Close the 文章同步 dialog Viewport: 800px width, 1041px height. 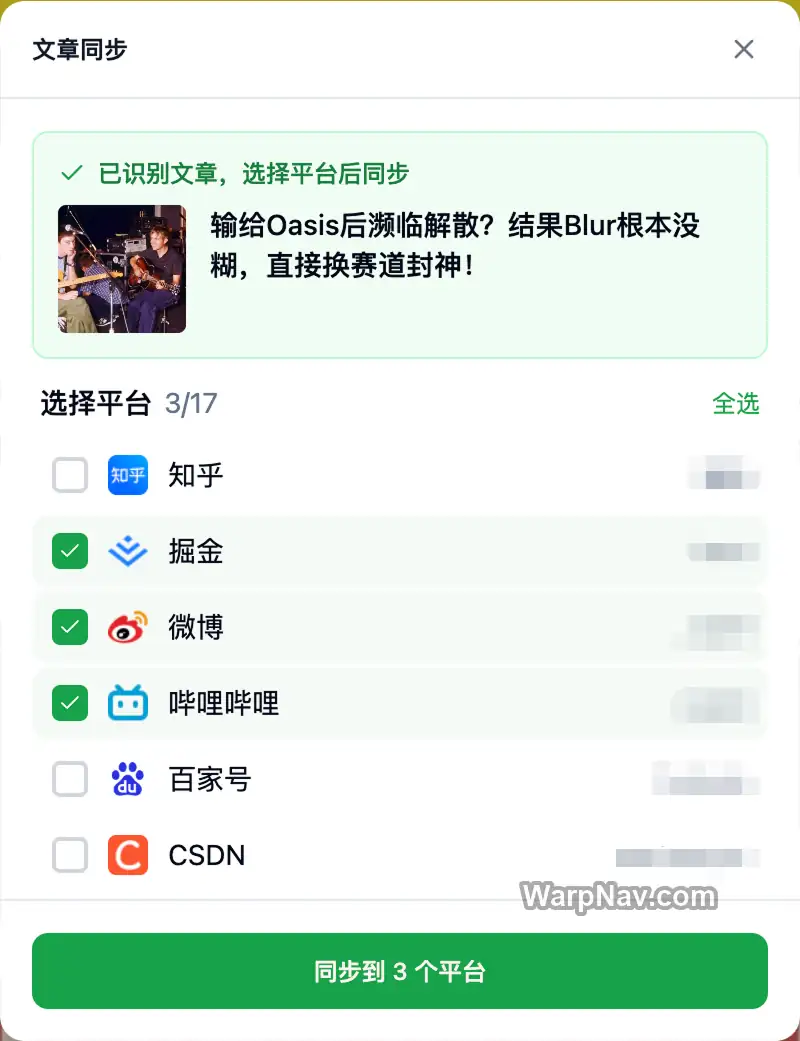744,49
